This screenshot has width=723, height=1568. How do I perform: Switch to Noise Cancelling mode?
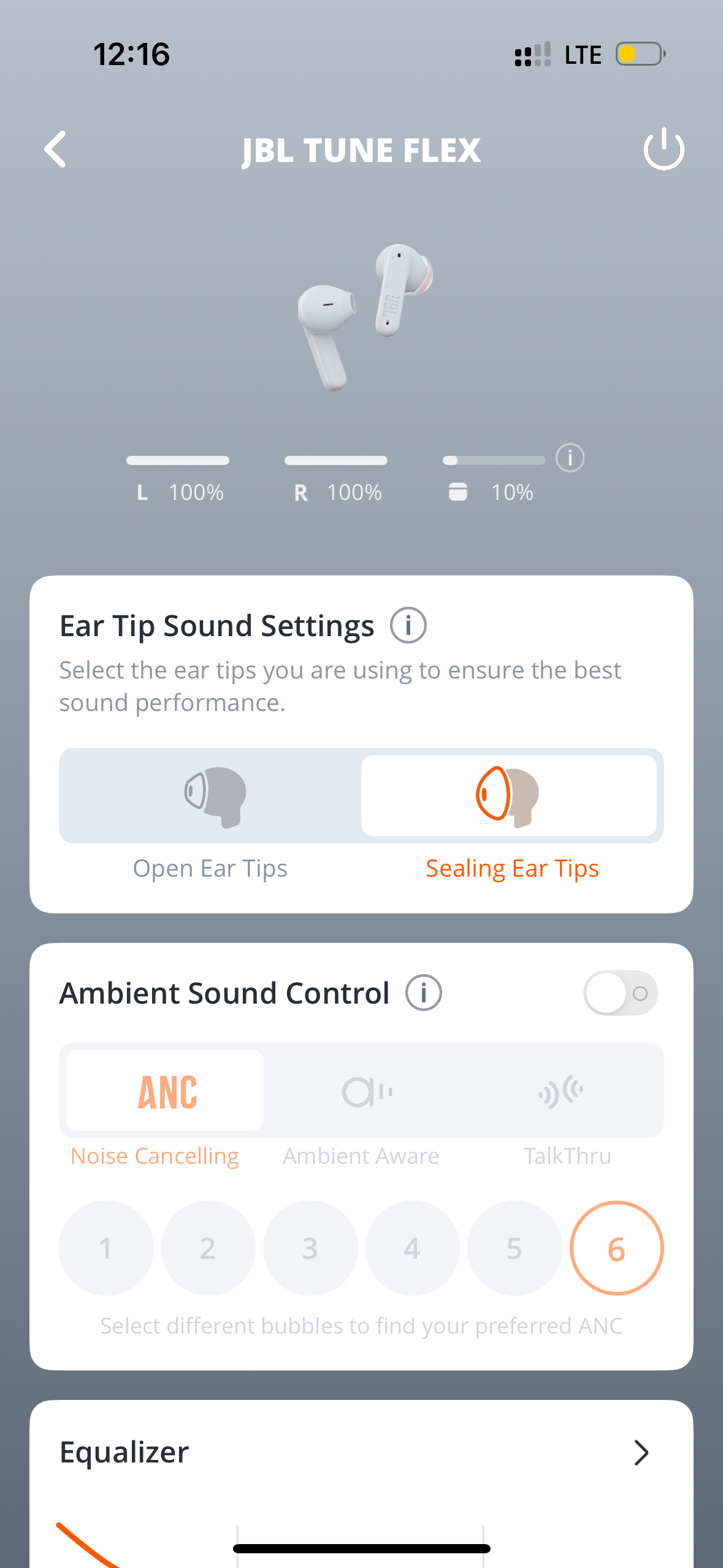(x=164, y=1090)
